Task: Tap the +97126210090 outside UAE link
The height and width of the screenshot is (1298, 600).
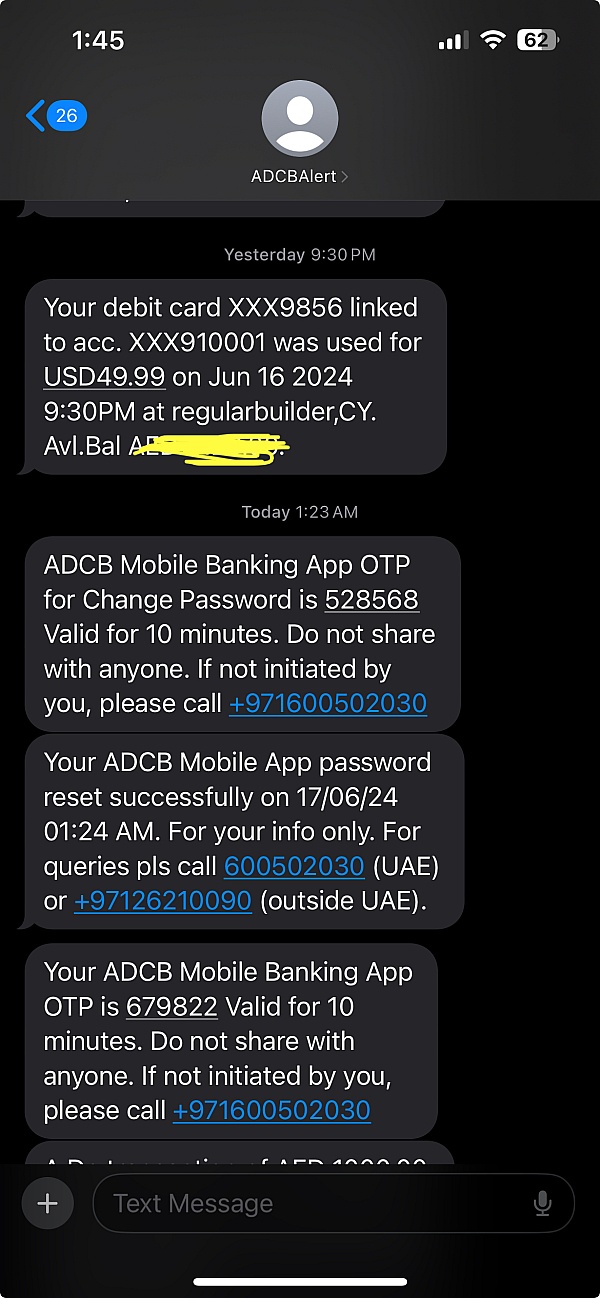Action: [x=163, y=901]
